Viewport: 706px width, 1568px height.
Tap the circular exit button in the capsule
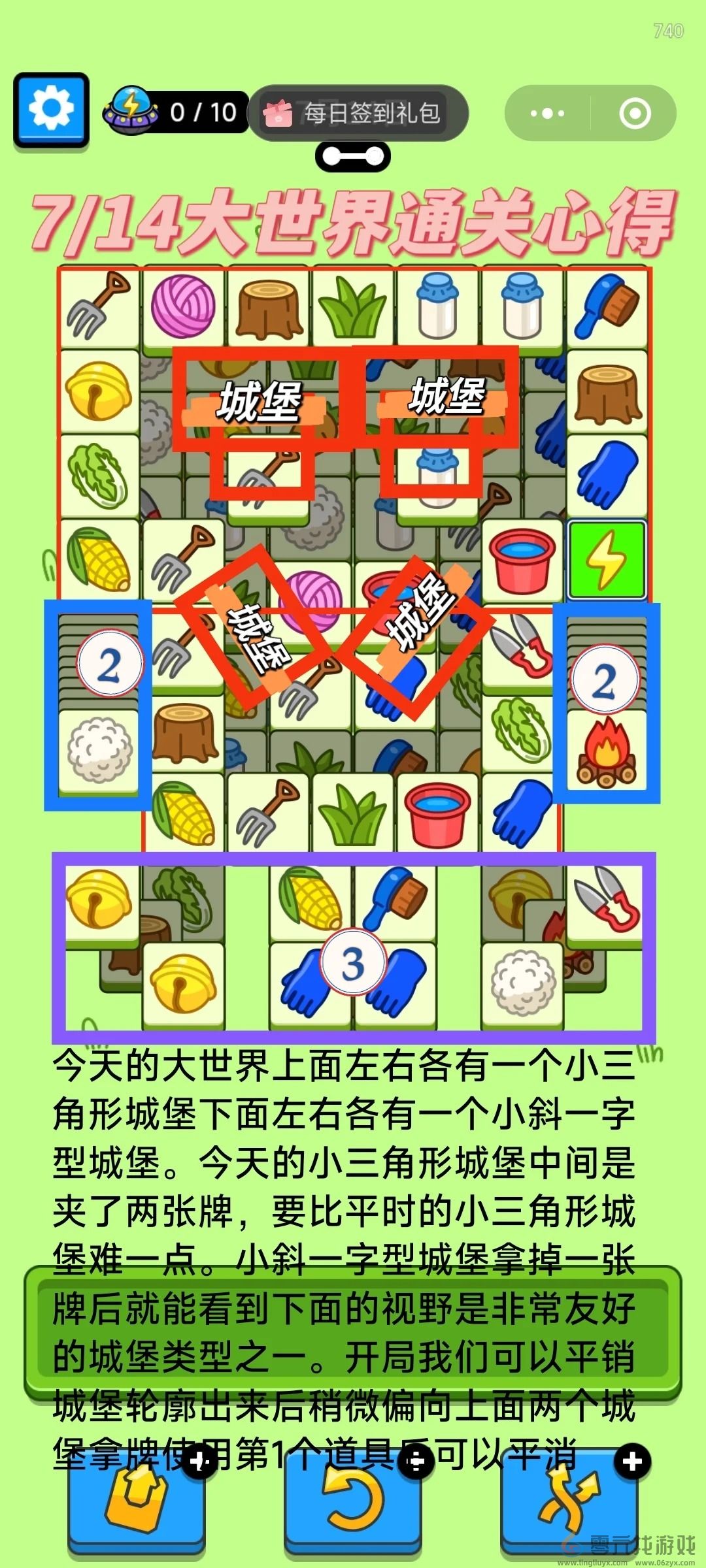(634, 112)
